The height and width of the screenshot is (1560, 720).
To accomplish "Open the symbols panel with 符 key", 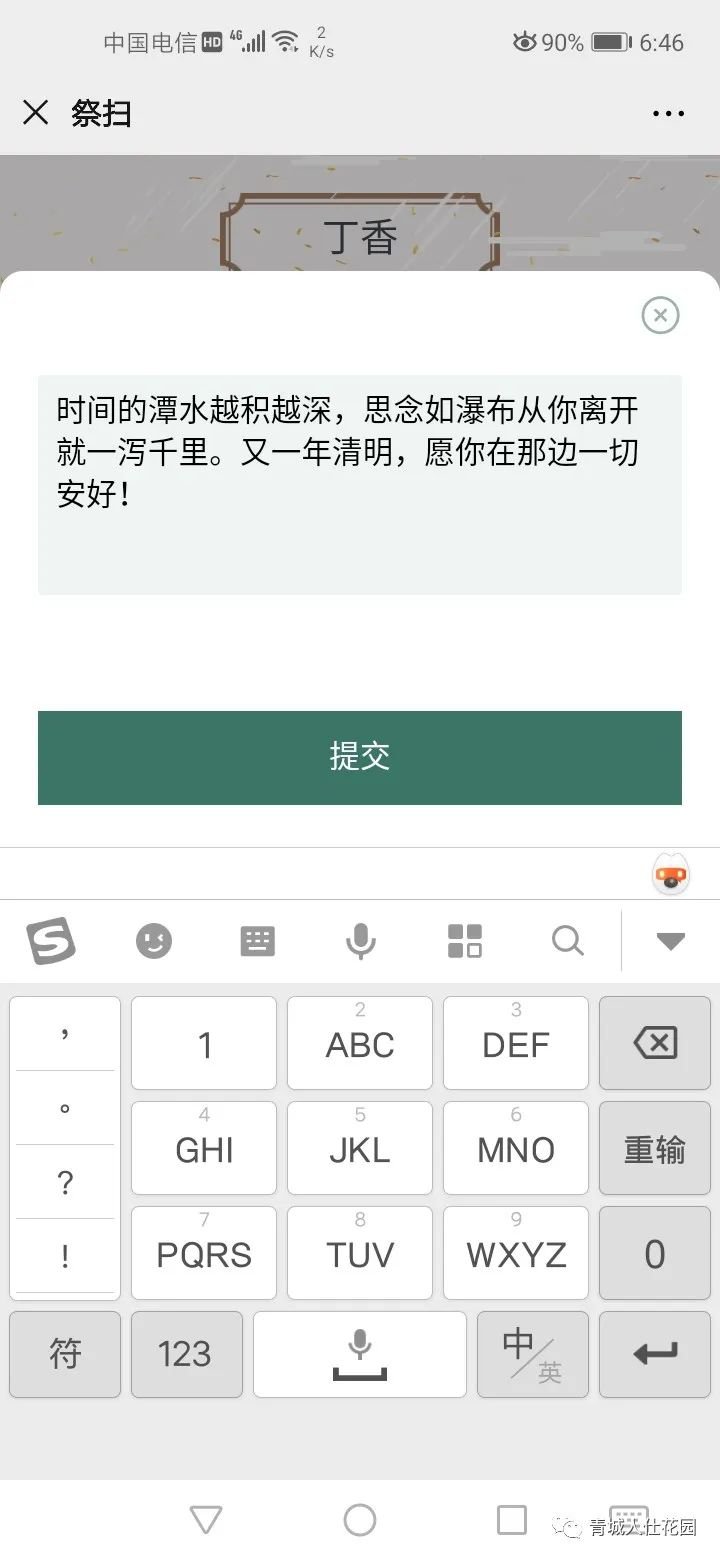I will click(x=65, y=1354).
